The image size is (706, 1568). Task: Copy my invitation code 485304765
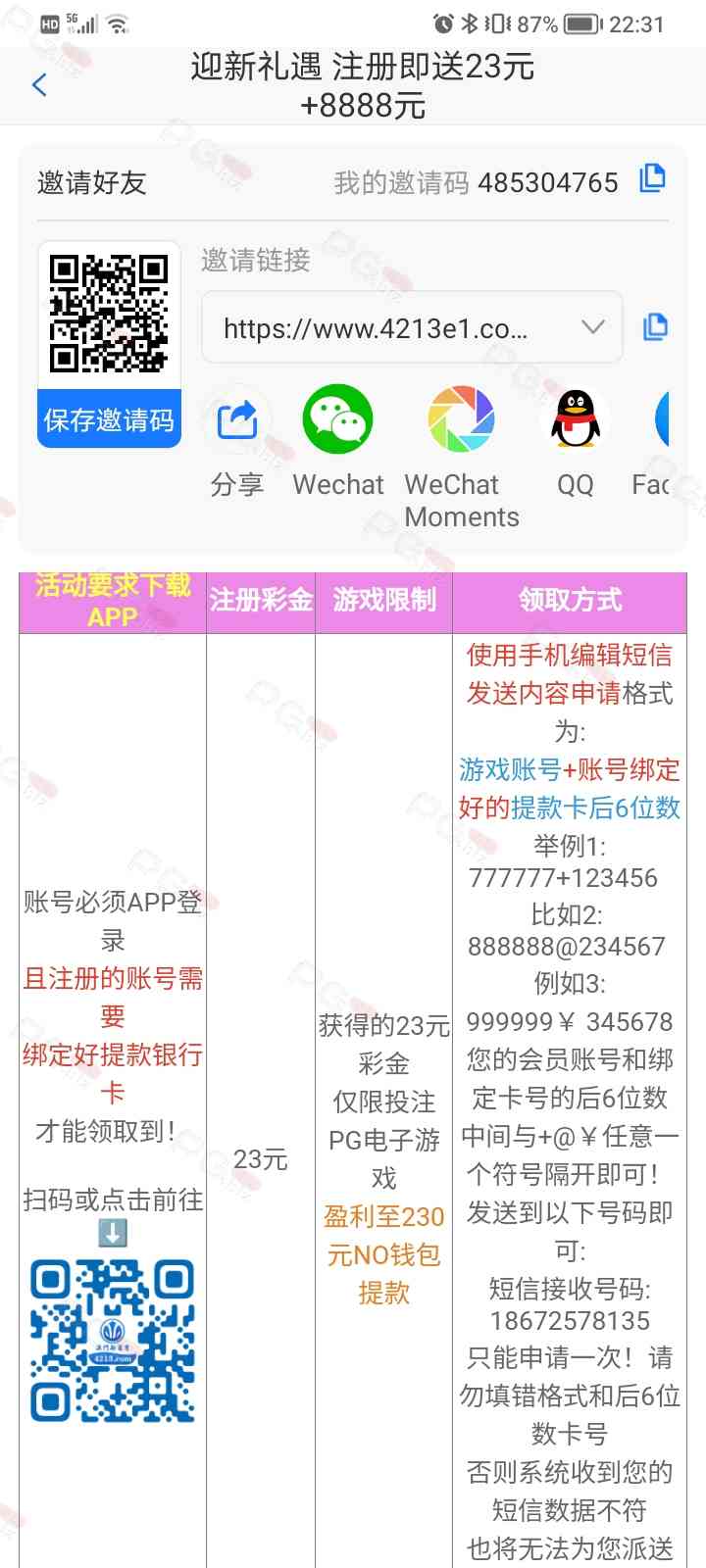tap(652, 179)
